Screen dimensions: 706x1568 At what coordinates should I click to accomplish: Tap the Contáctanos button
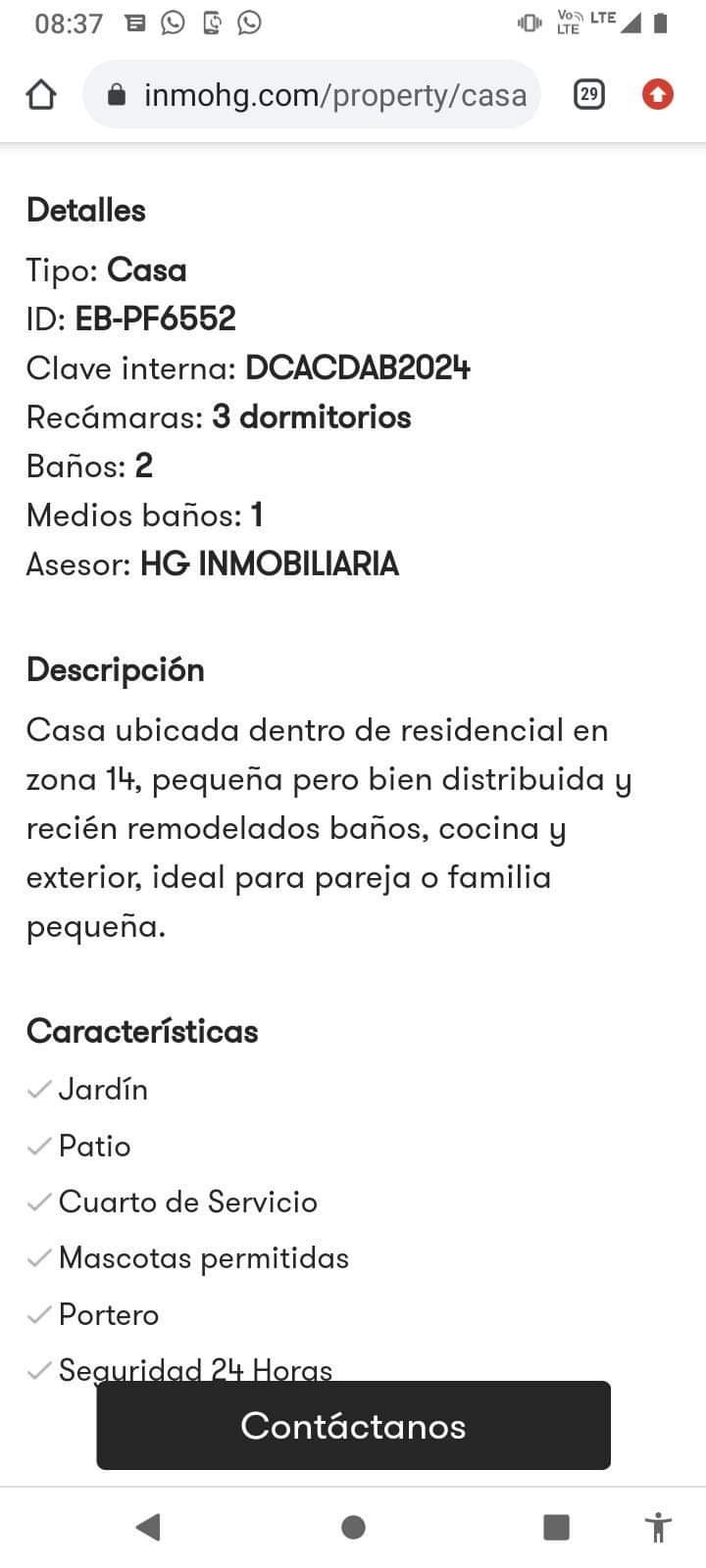coord(353,1425)
